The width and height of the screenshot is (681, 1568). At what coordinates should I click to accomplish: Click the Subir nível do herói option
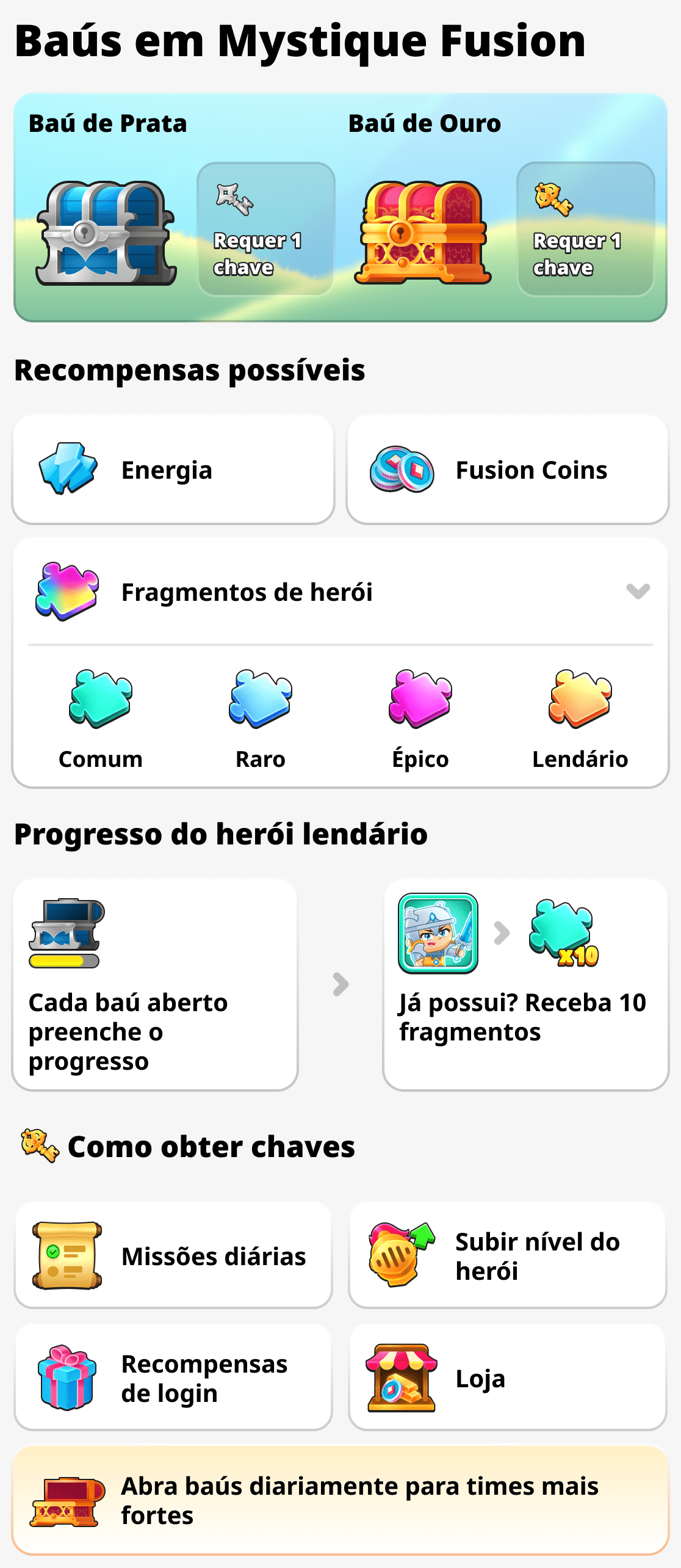pyautogui.click(x=508, y=1255)
